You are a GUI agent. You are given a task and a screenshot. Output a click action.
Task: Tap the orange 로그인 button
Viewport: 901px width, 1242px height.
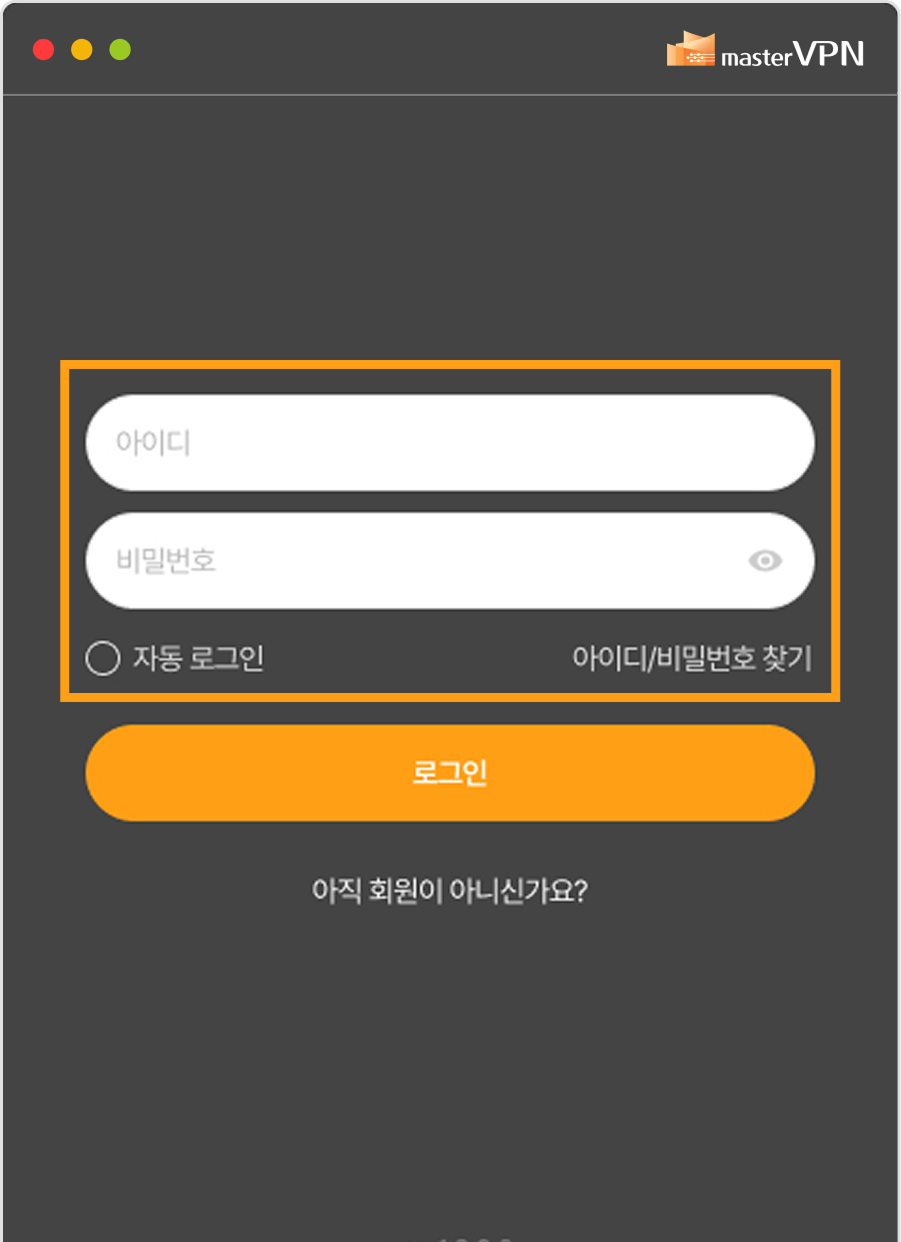(450, 773)
